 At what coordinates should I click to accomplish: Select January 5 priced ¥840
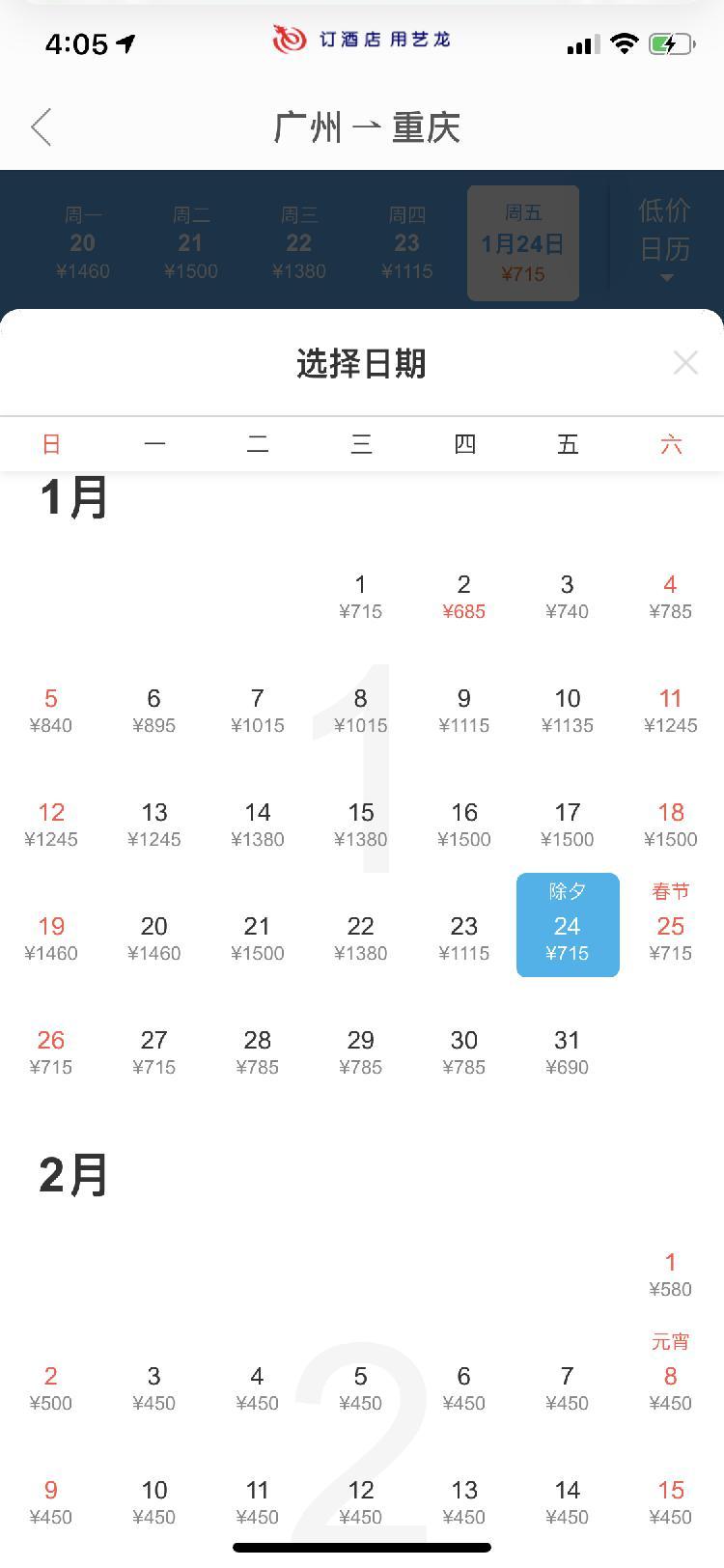[51, 711]
